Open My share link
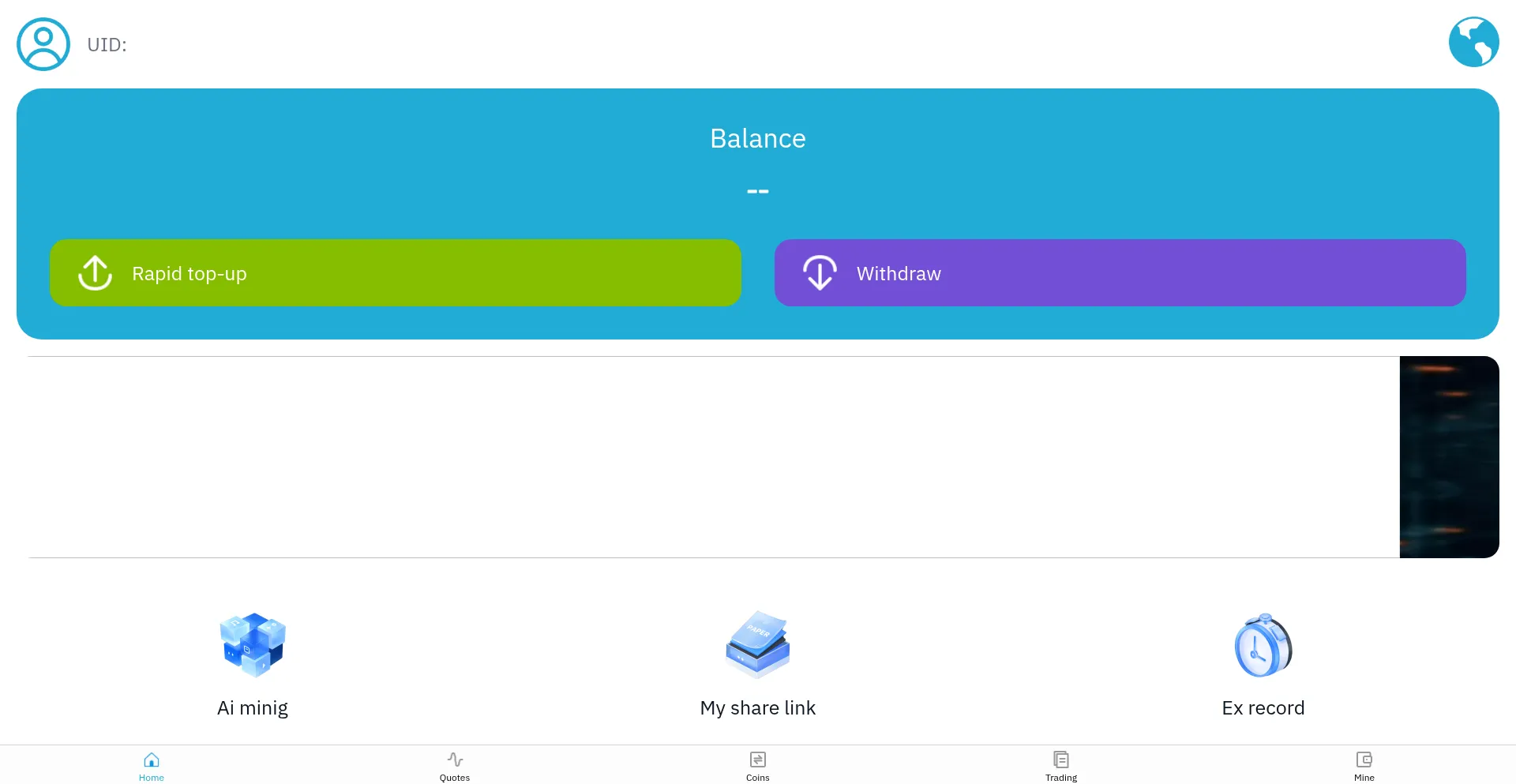The image size is (1516, 784). coord(758,663)
